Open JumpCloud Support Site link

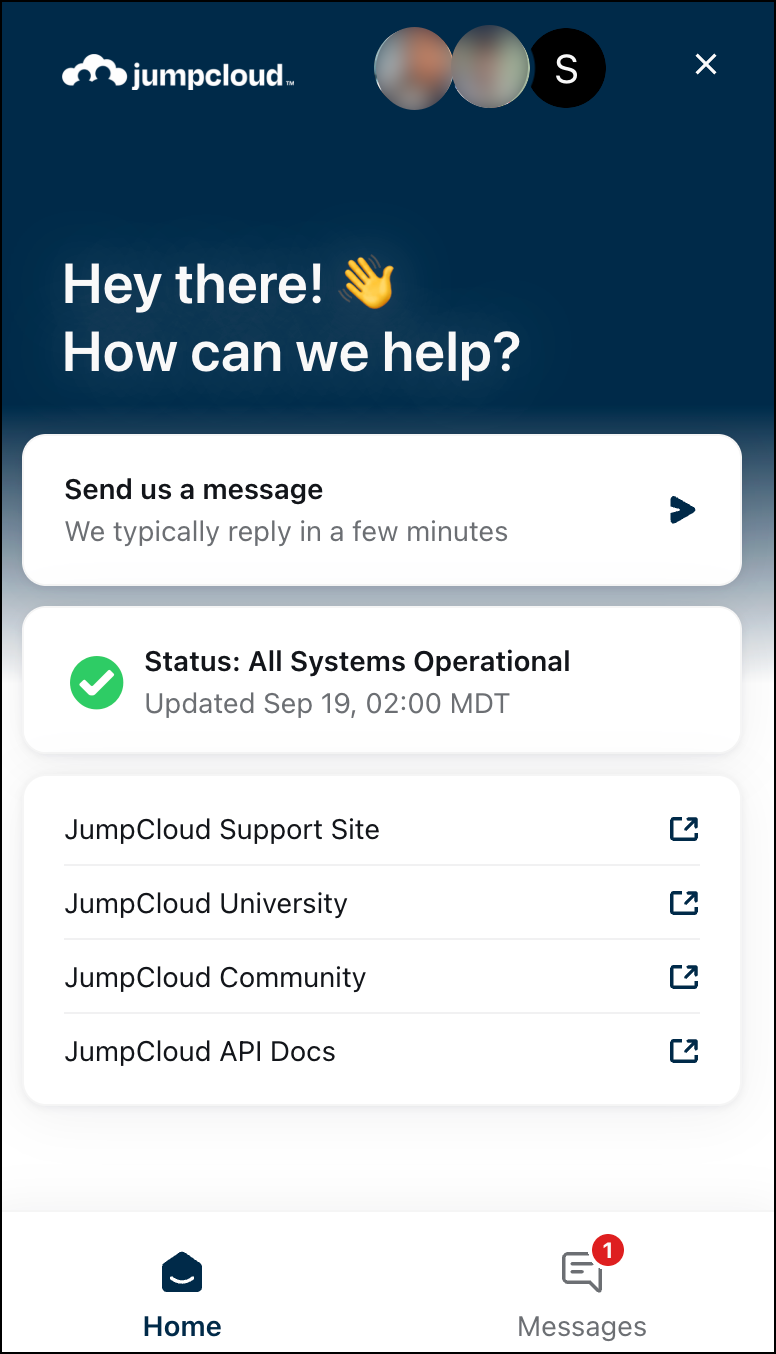[381, 829]
